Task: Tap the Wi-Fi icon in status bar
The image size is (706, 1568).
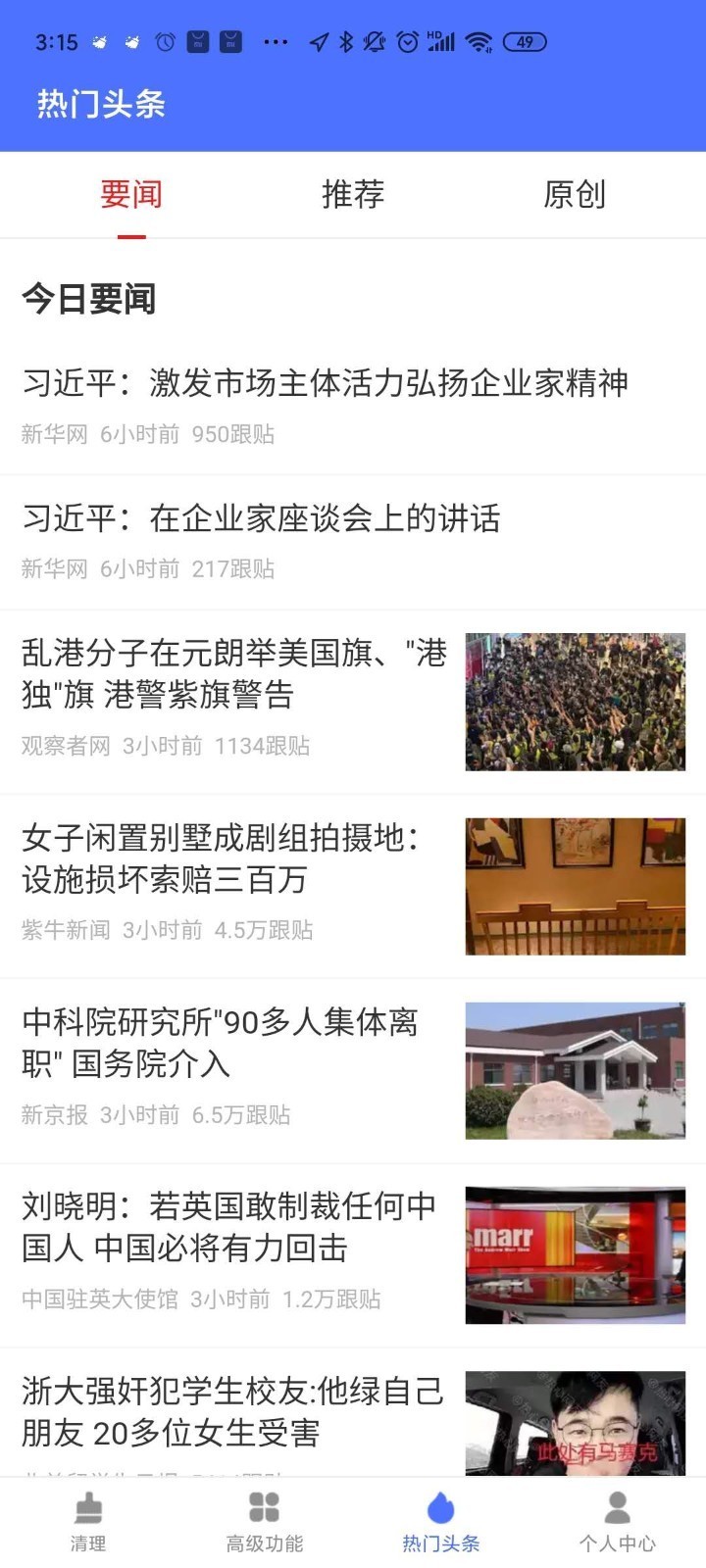Action: (x=478, y=41)
